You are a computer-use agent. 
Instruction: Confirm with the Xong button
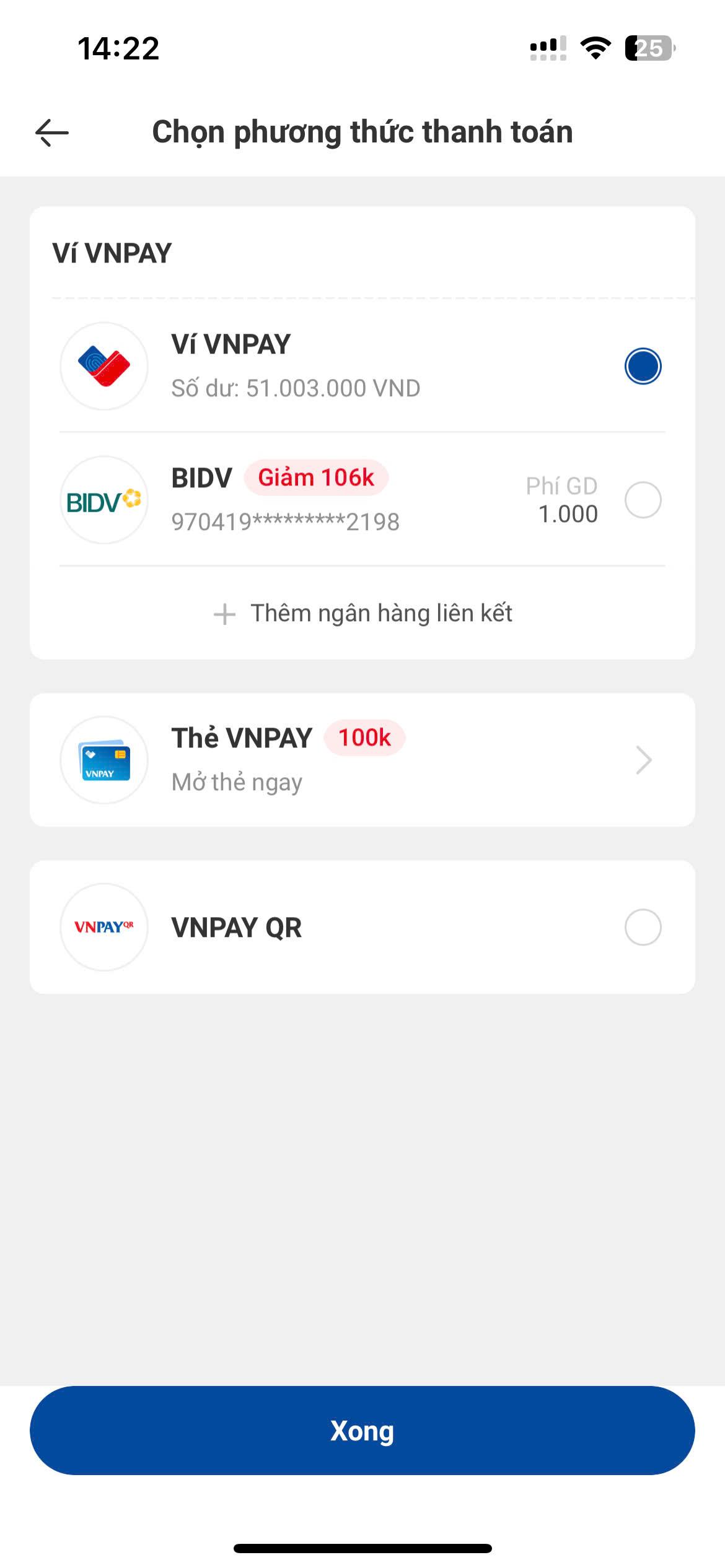coord(362,1431)
